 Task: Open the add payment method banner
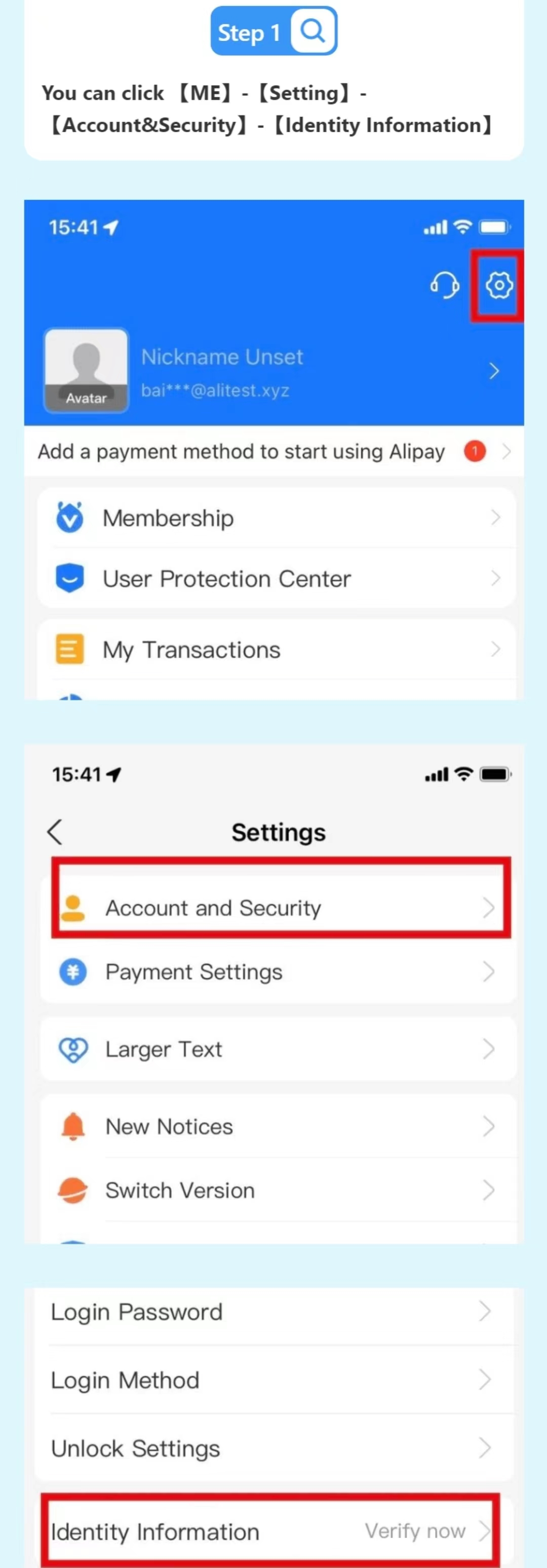(274, 452)
